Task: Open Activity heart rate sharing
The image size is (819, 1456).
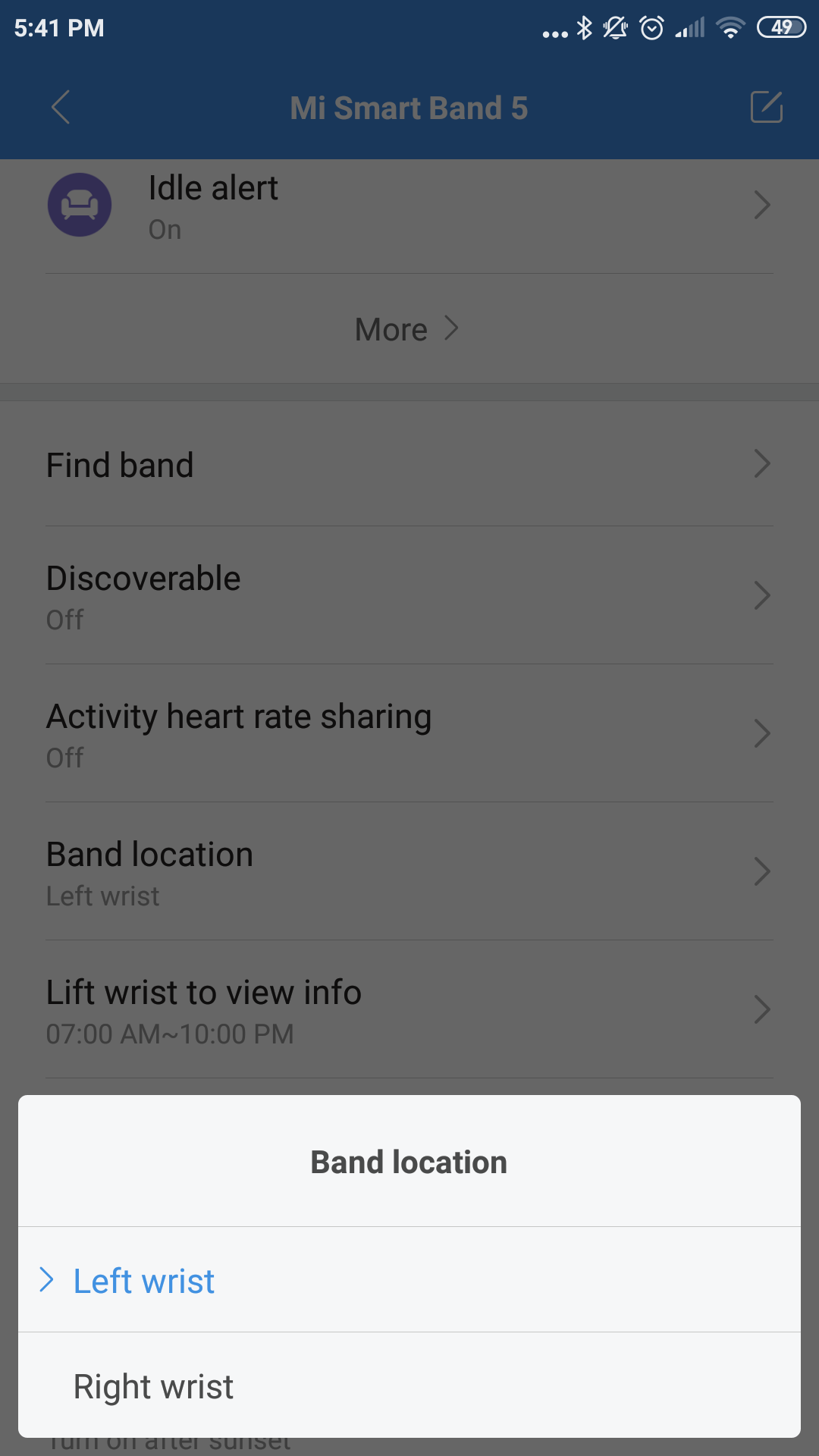Action: (409, 734)
